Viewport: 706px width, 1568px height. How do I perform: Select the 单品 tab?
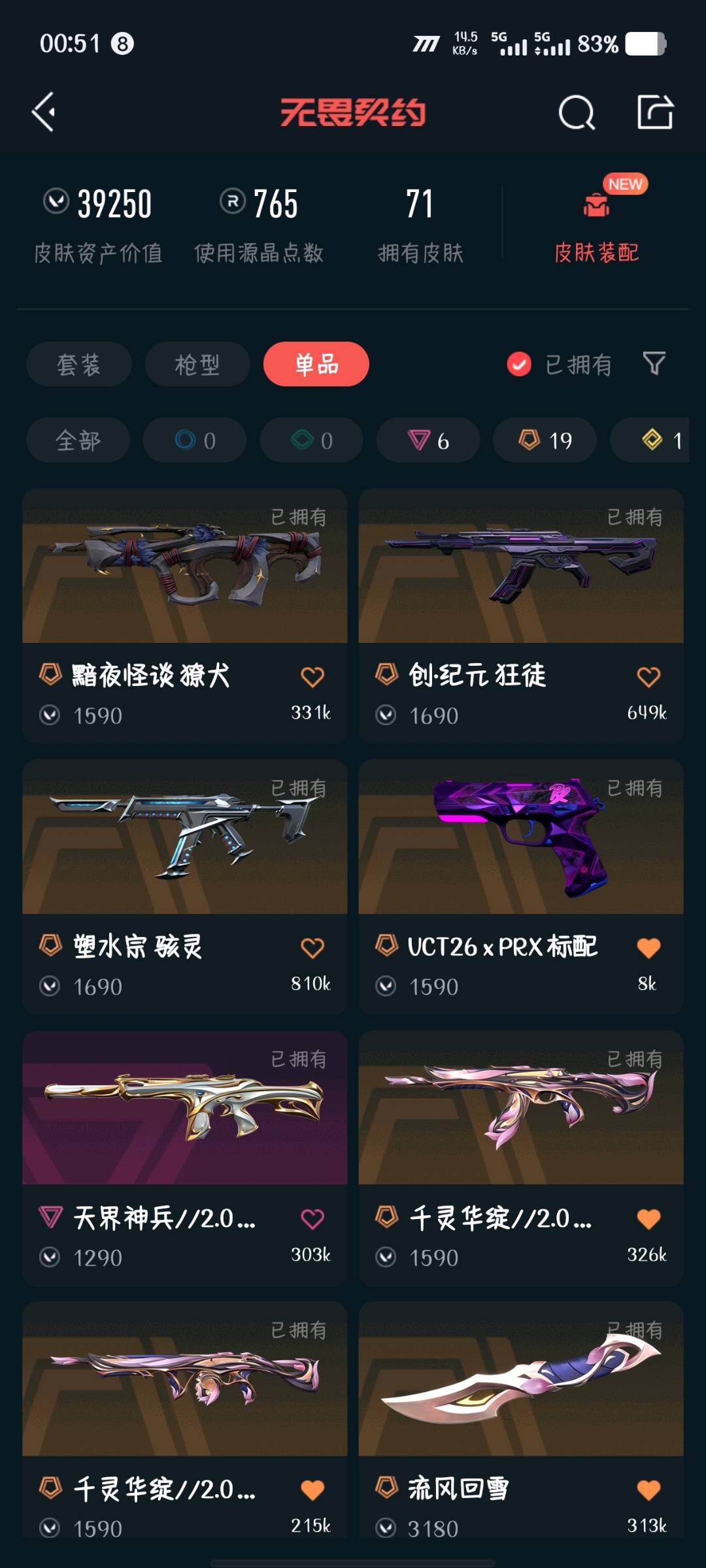coord(316,364)
